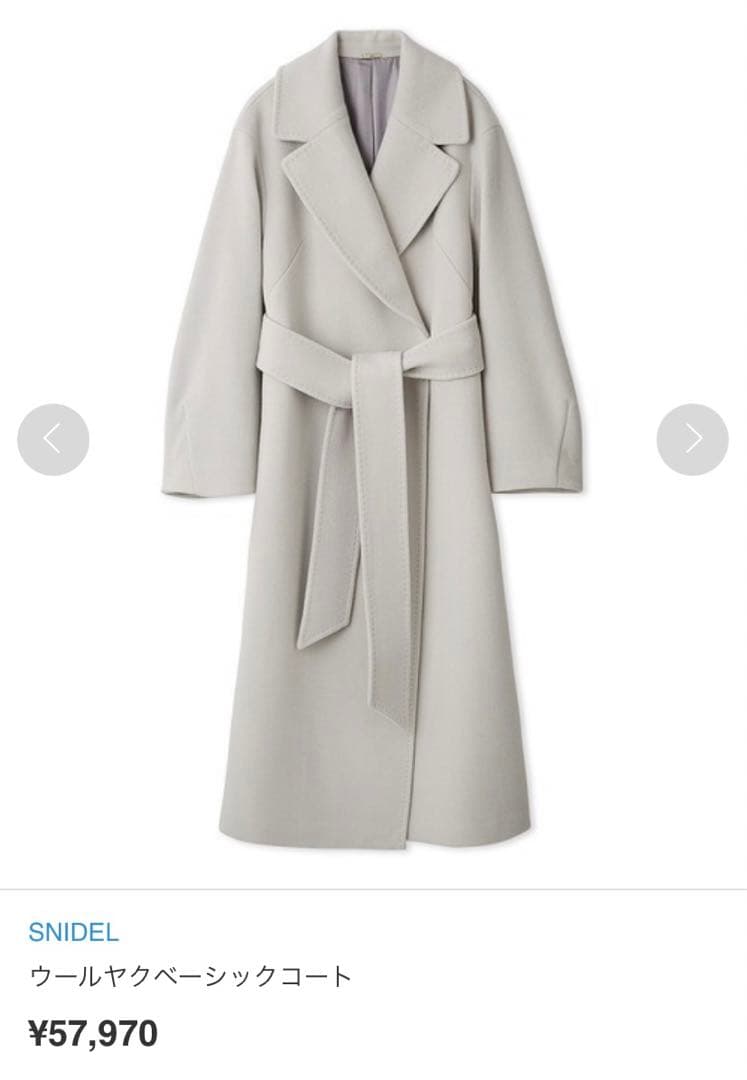Image resolution: width=747 pixels, height=1080 pixels.
Task: Show the previous product image
Action: point(53,439)
